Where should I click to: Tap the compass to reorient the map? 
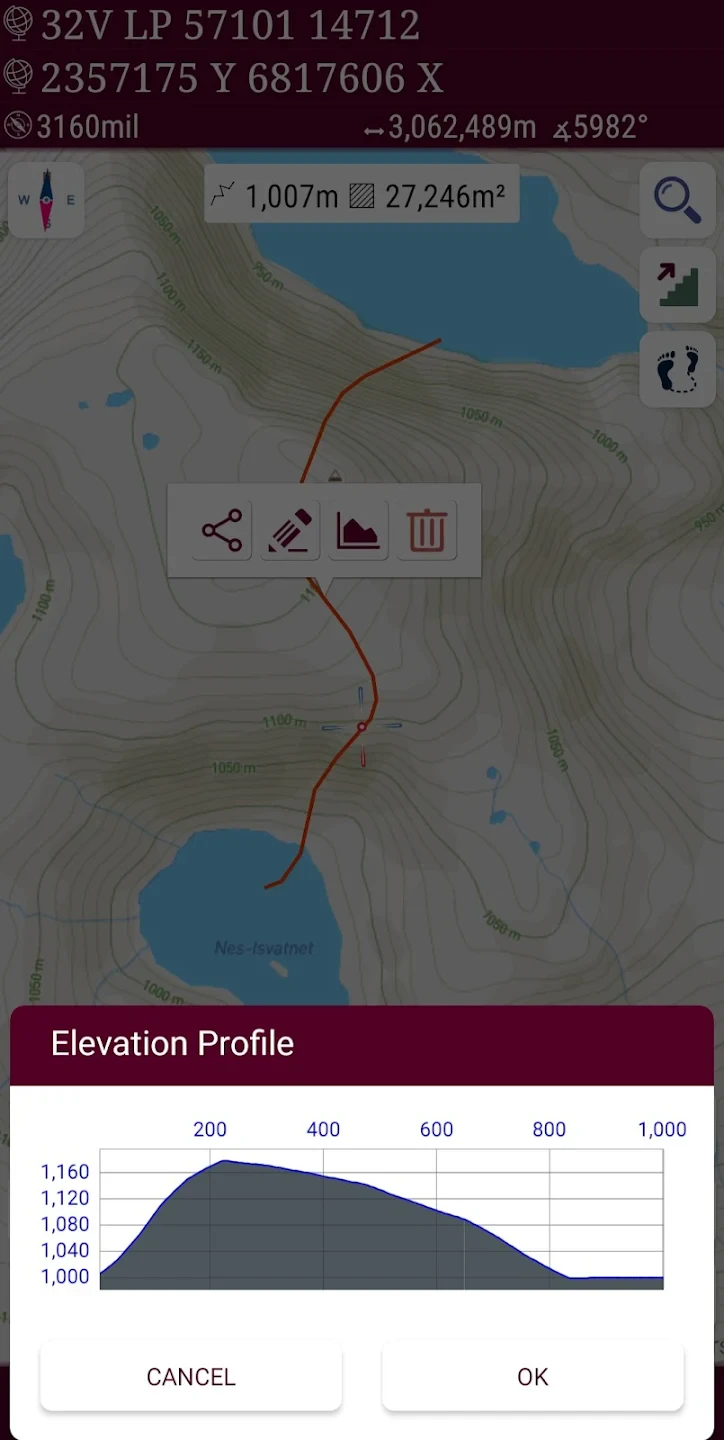pyautogui.click(x=46, y=200)
